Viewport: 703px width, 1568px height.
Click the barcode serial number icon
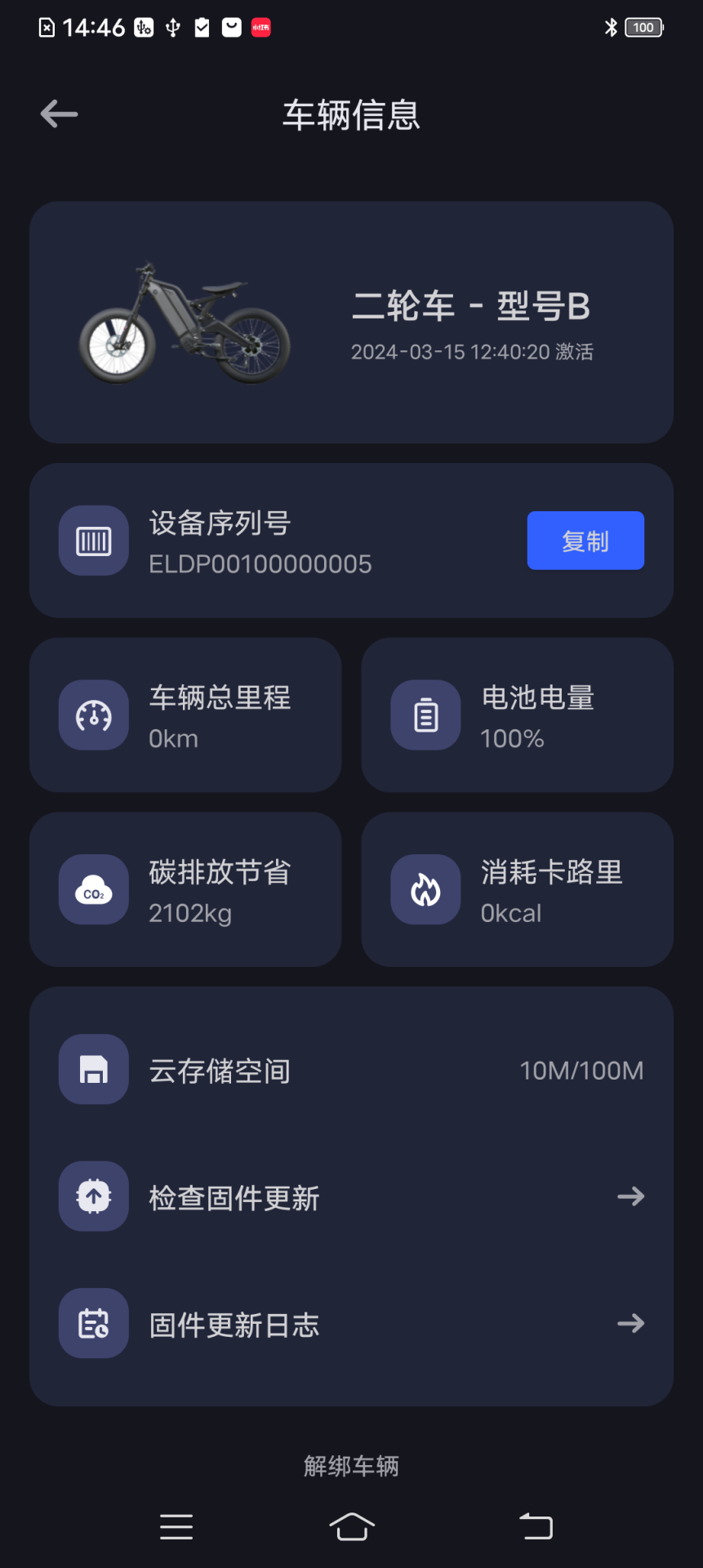[x=92, y=540]
